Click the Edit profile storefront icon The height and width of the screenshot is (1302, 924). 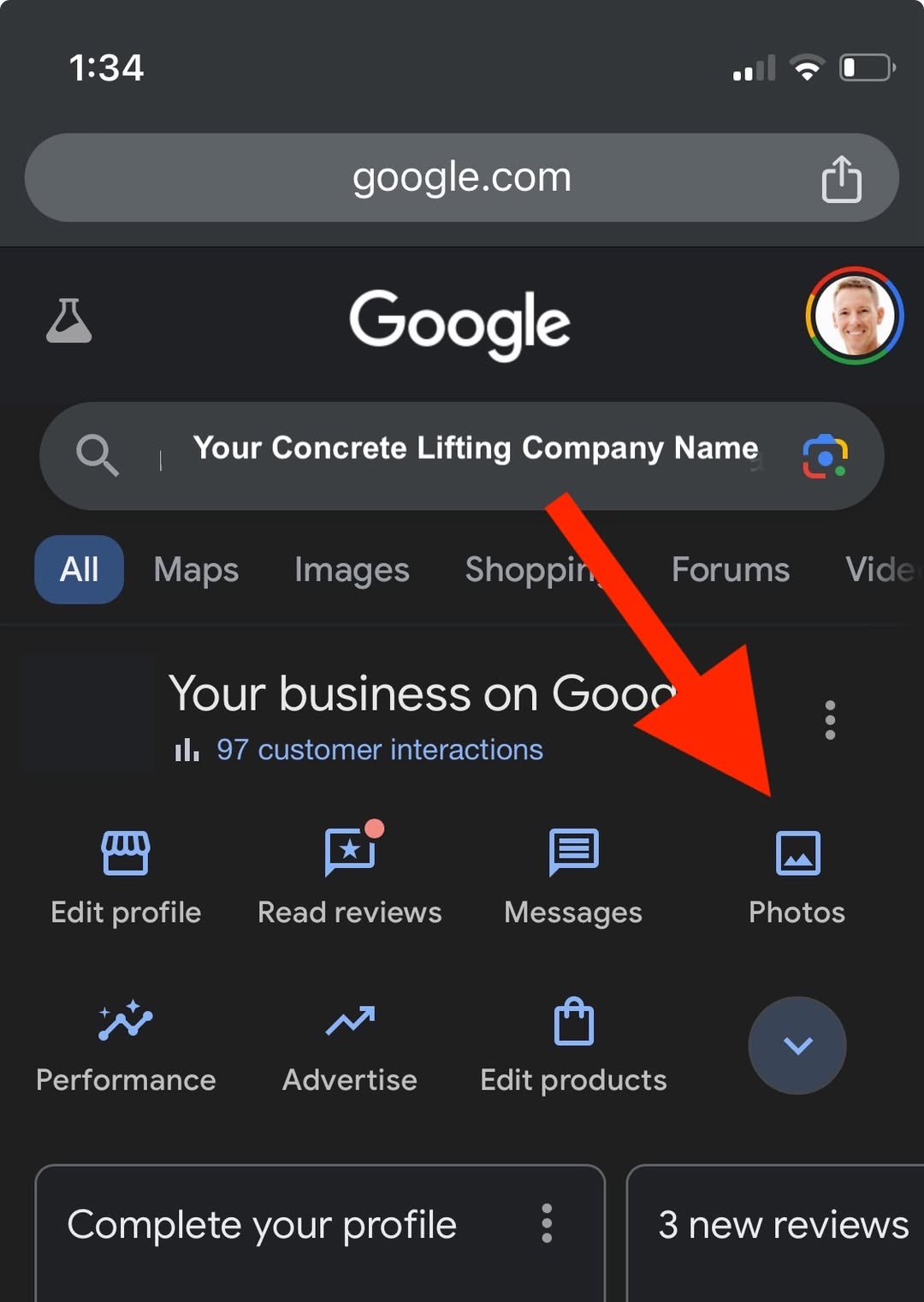[x=125, y=853]
